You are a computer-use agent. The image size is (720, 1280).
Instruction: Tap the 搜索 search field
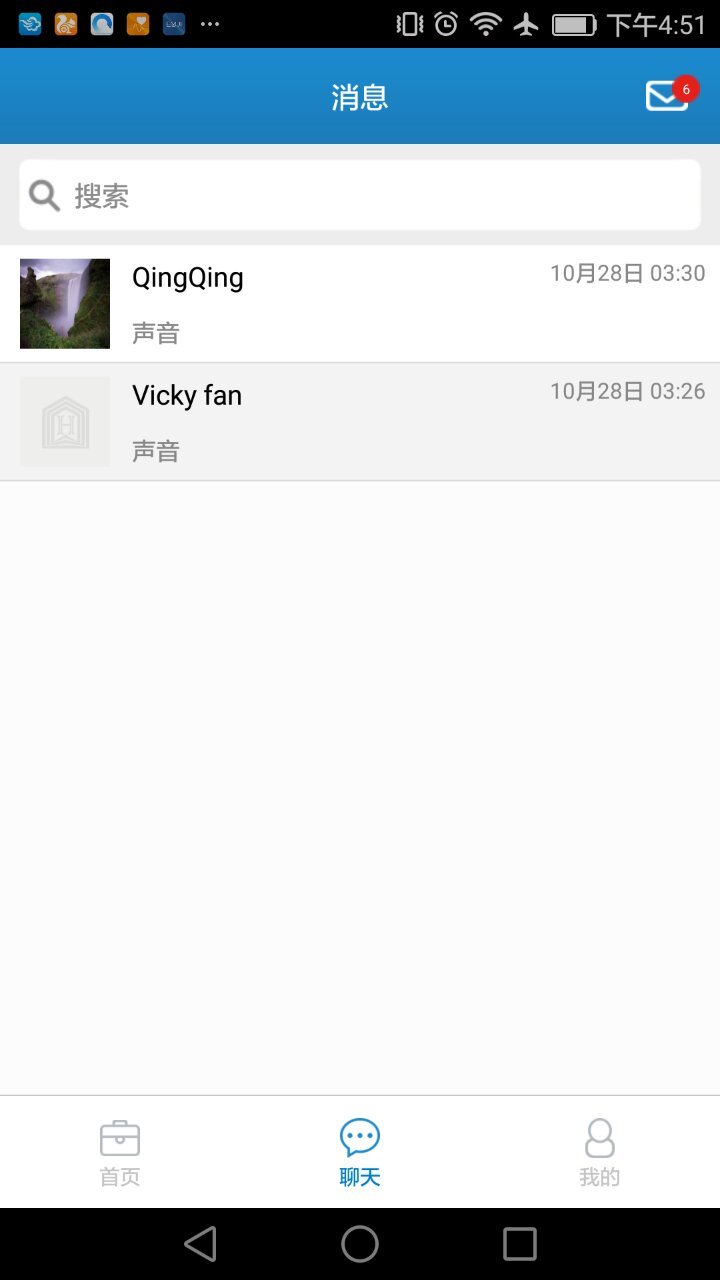(x=360, y=195)
